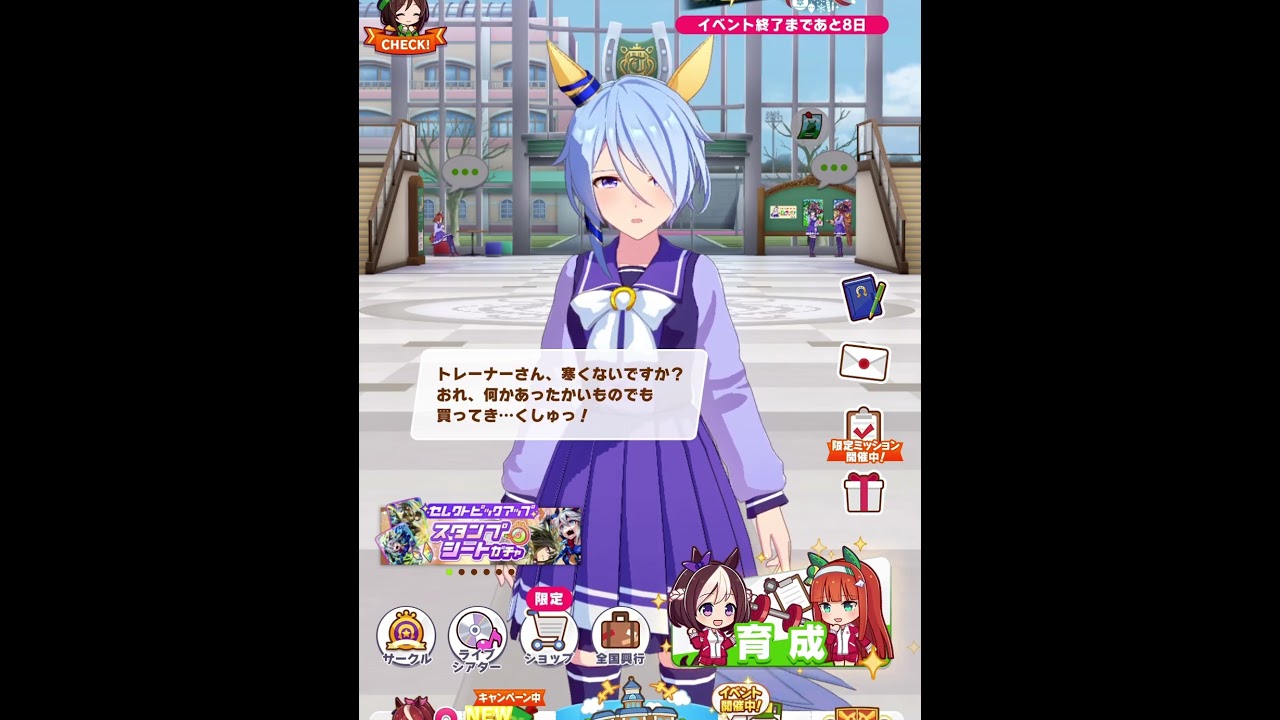
Task: Tap the right speech bubble near the bulletin board
Action: coord(832,168)
